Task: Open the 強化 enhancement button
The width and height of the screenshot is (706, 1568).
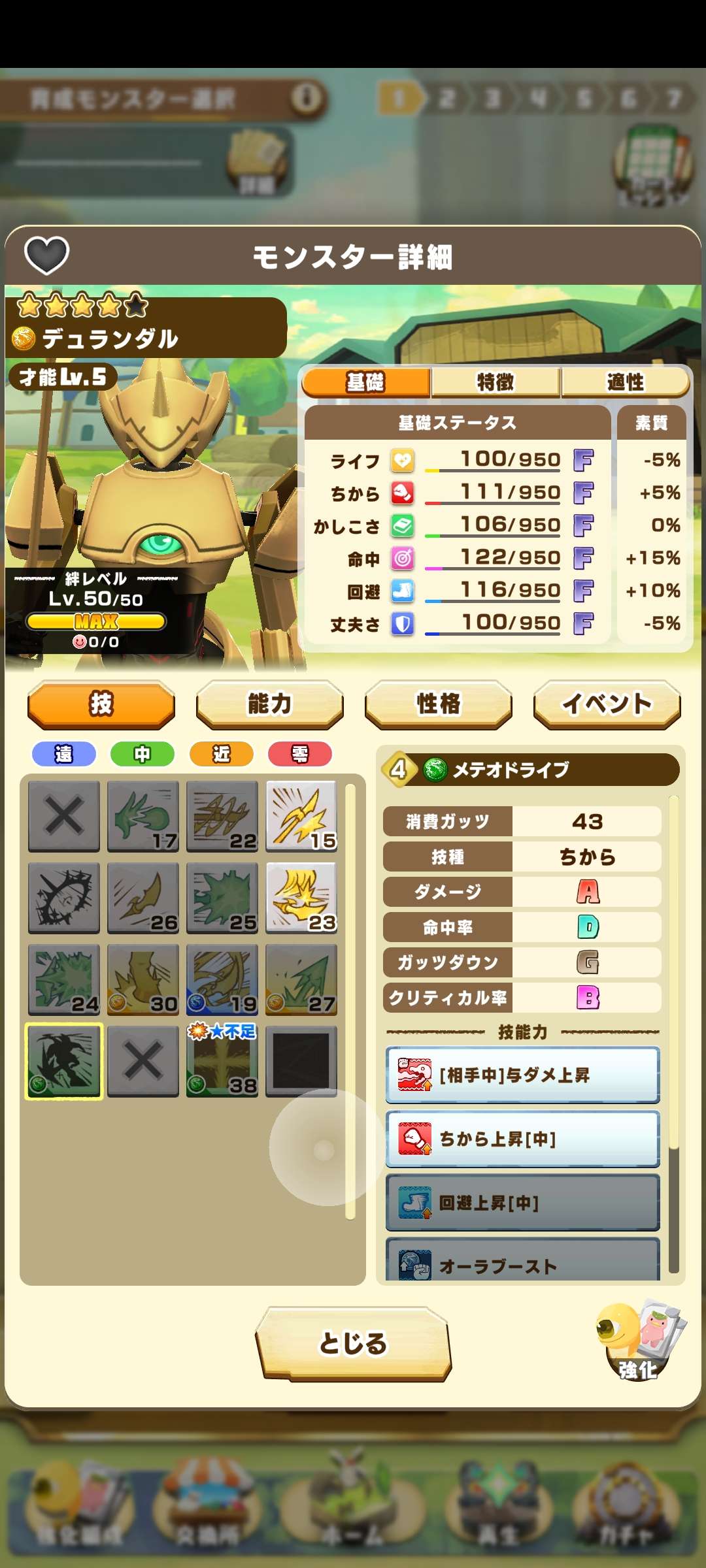Action: (639, 1341)
